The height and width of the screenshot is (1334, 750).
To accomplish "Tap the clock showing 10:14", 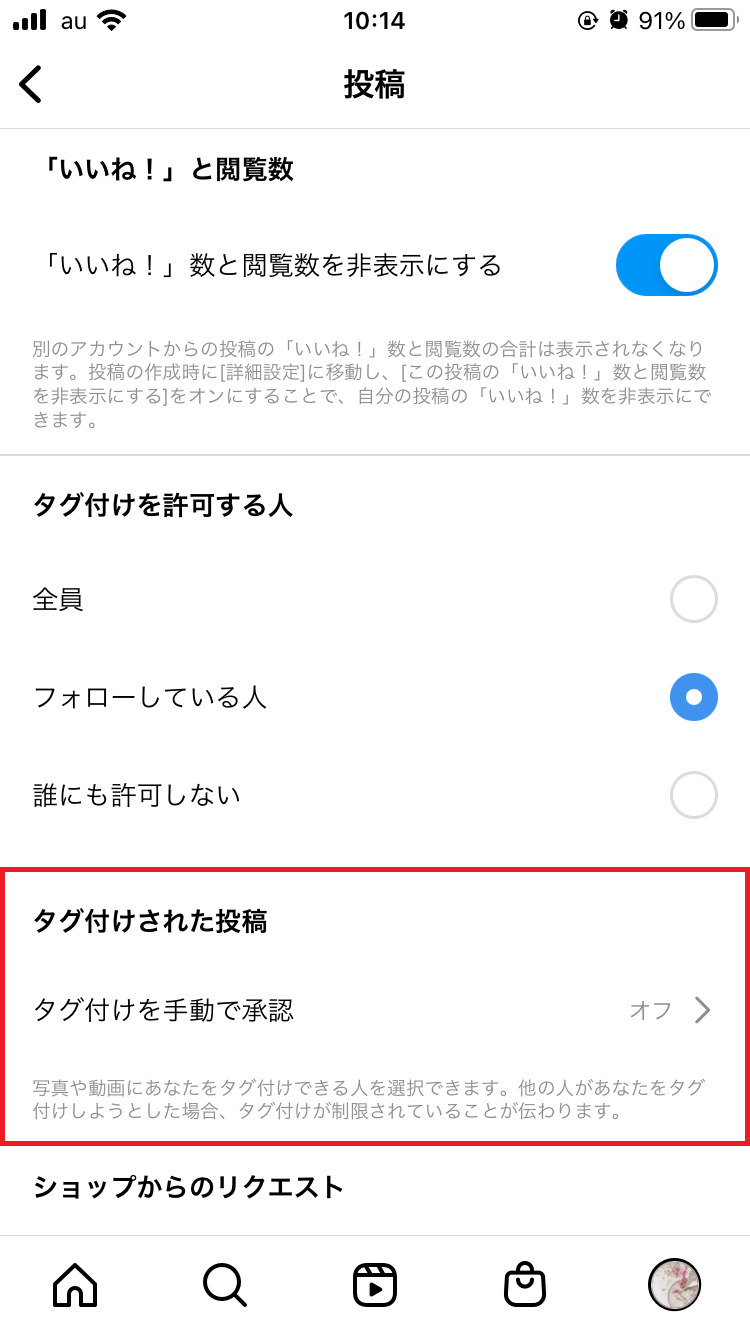I will [x=375, y=20].
